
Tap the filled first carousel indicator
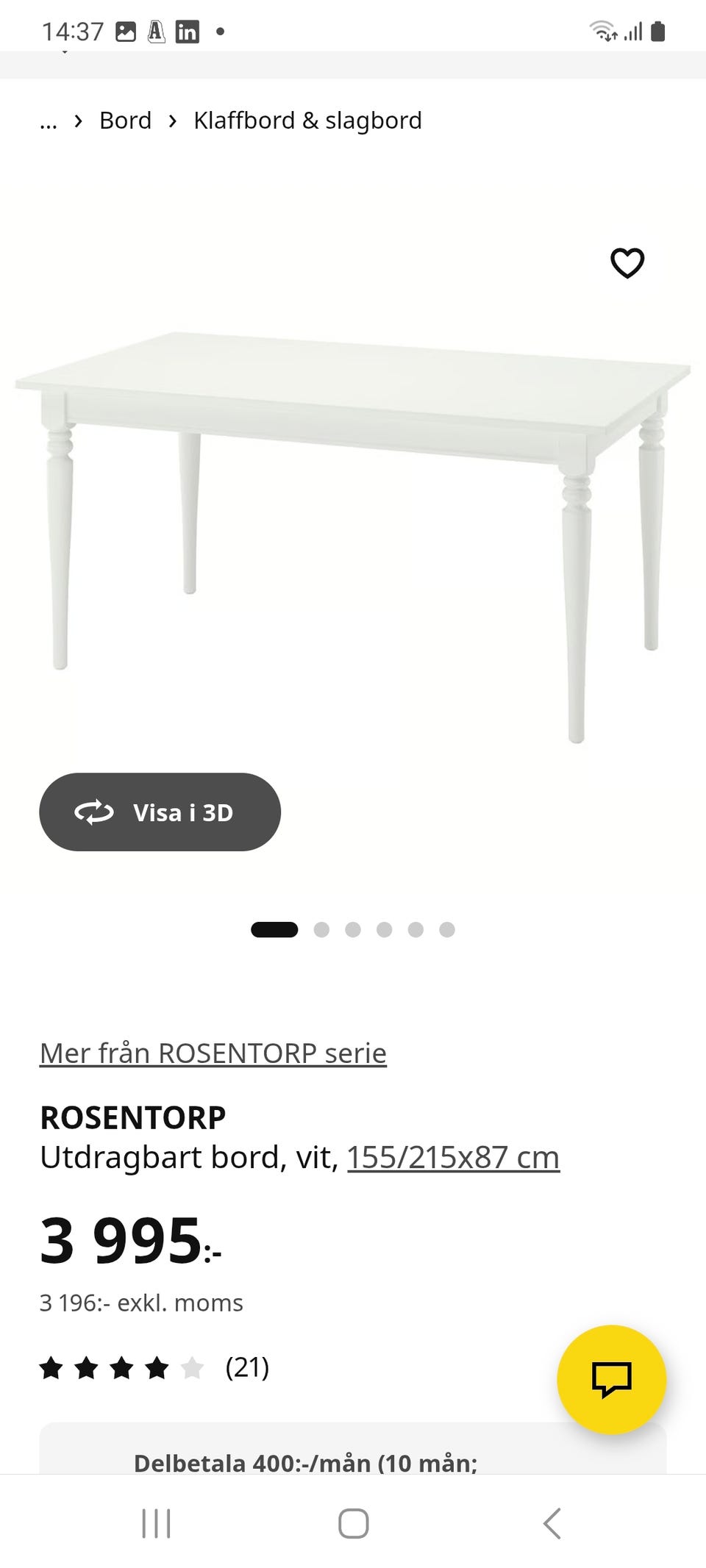point(275,929)
